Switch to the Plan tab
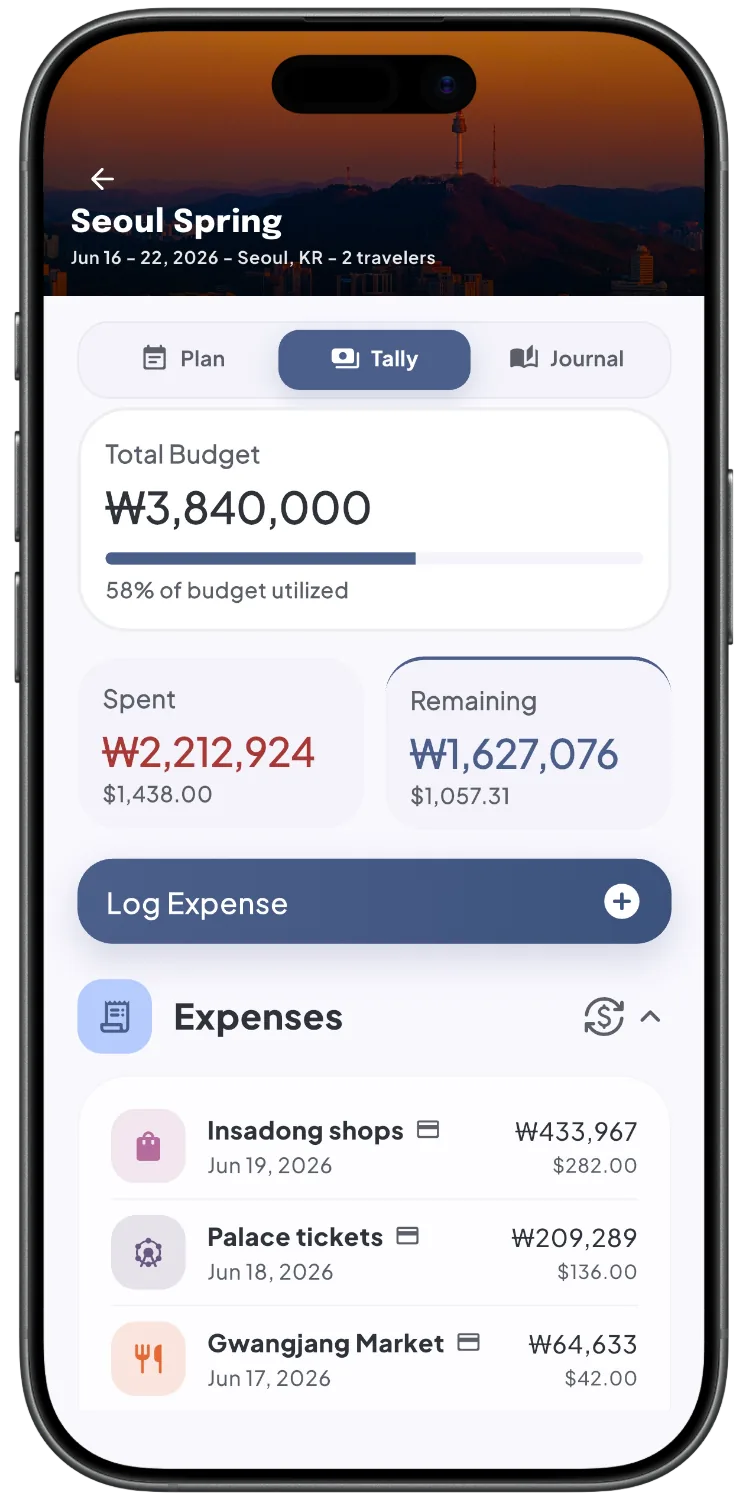Image resolution: width=745 pixels, height=1500 pixels. 183,359
